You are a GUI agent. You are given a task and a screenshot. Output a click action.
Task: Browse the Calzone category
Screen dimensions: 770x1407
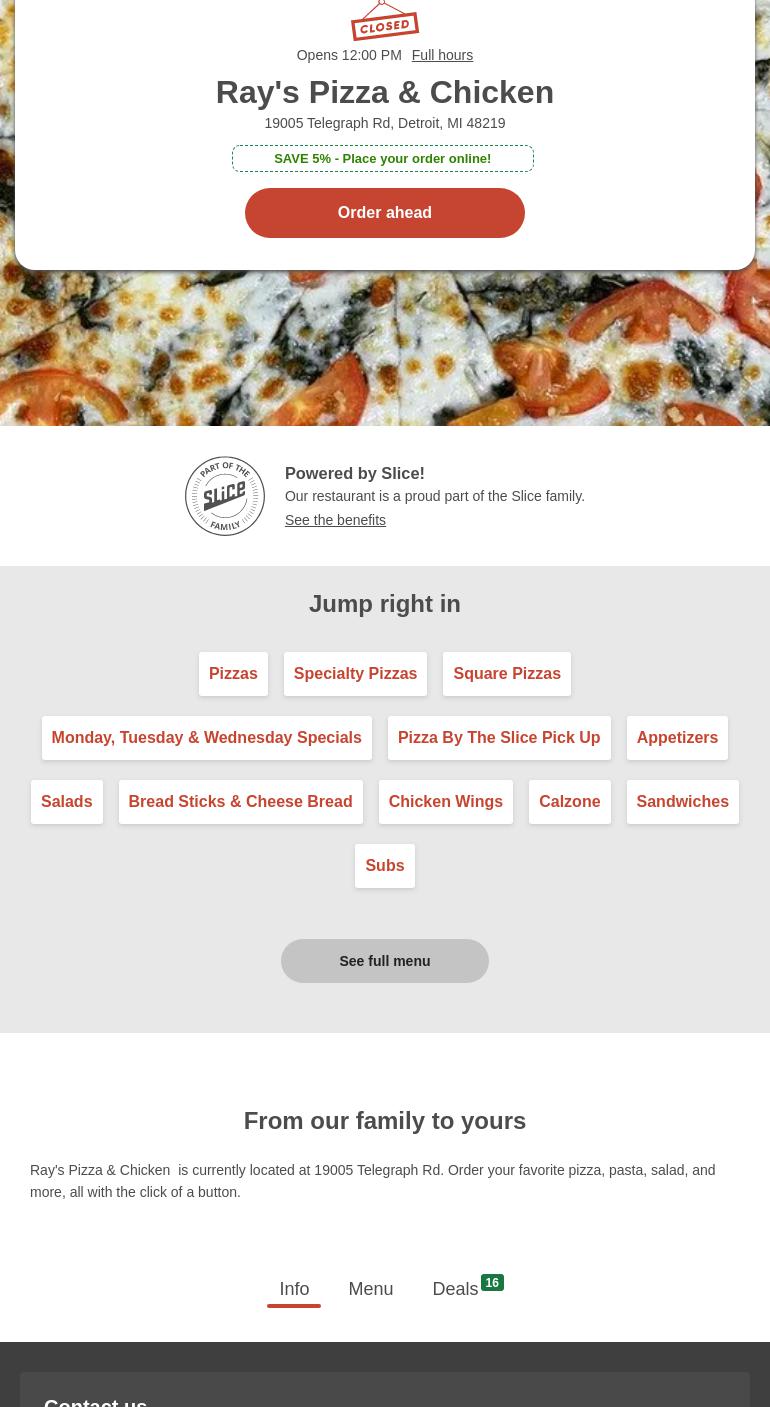click(569, 802)
